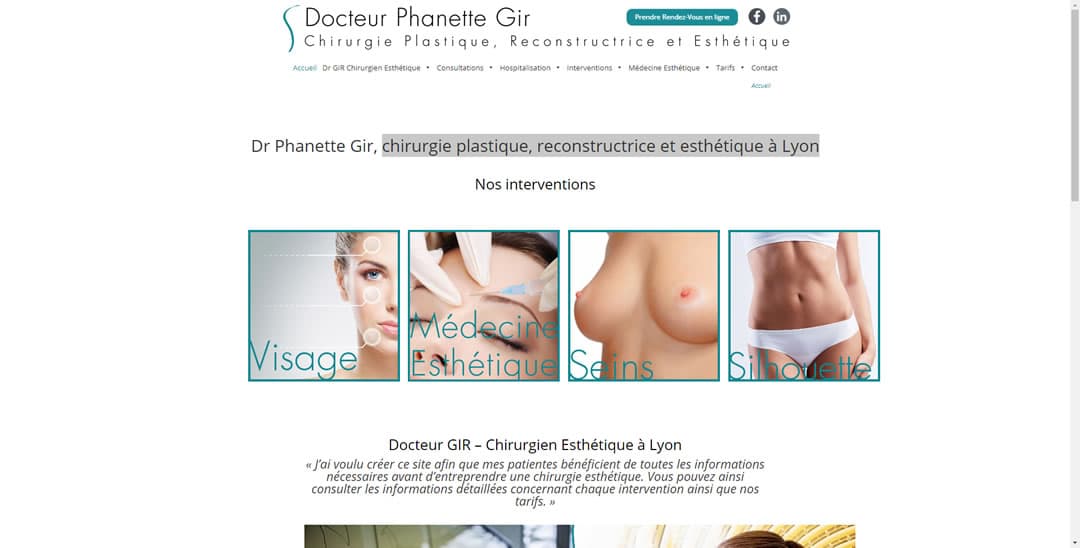Open the Silhouette interventions tile
This screenshot has height=548, width=1080.
[x=804, y=306]
